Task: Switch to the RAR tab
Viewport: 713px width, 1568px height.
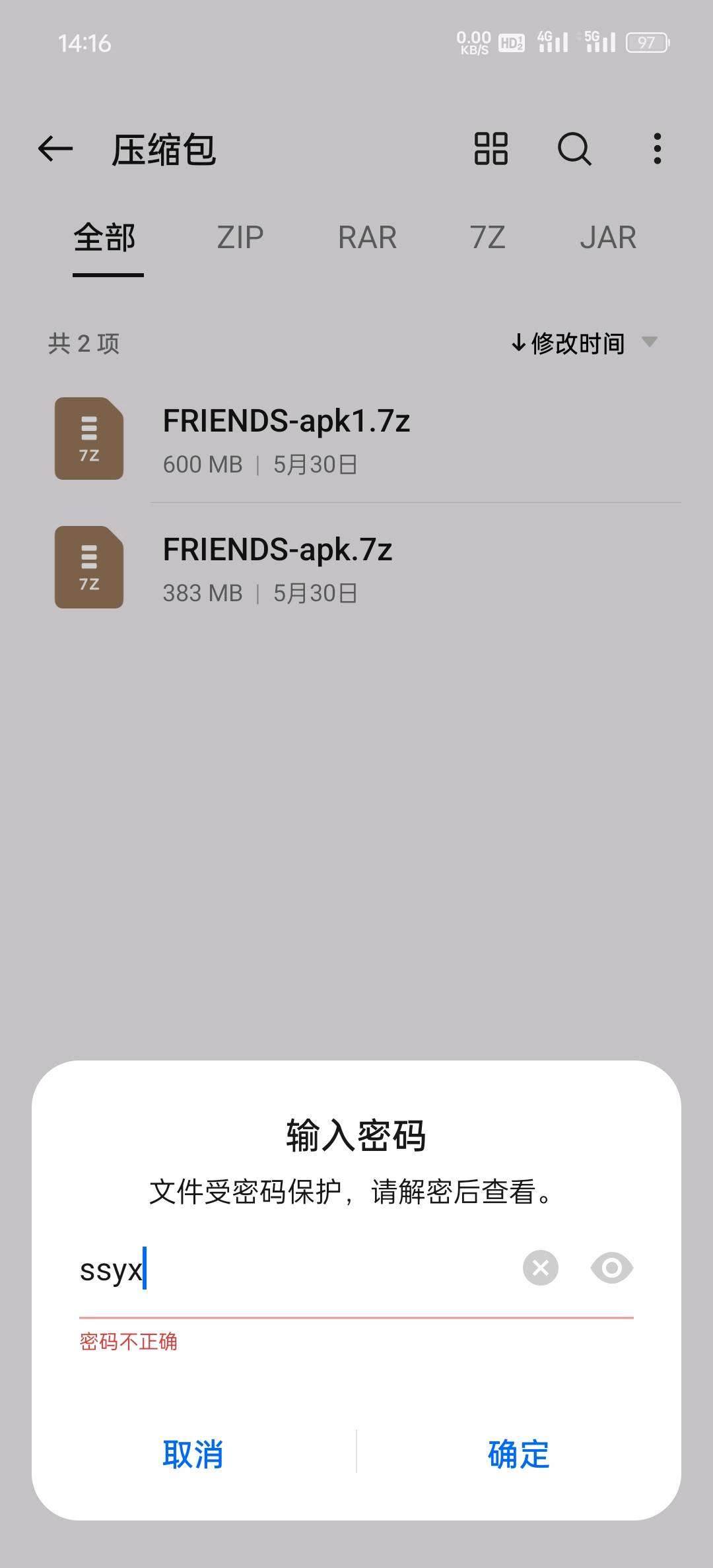Action: tap(368, 238)
